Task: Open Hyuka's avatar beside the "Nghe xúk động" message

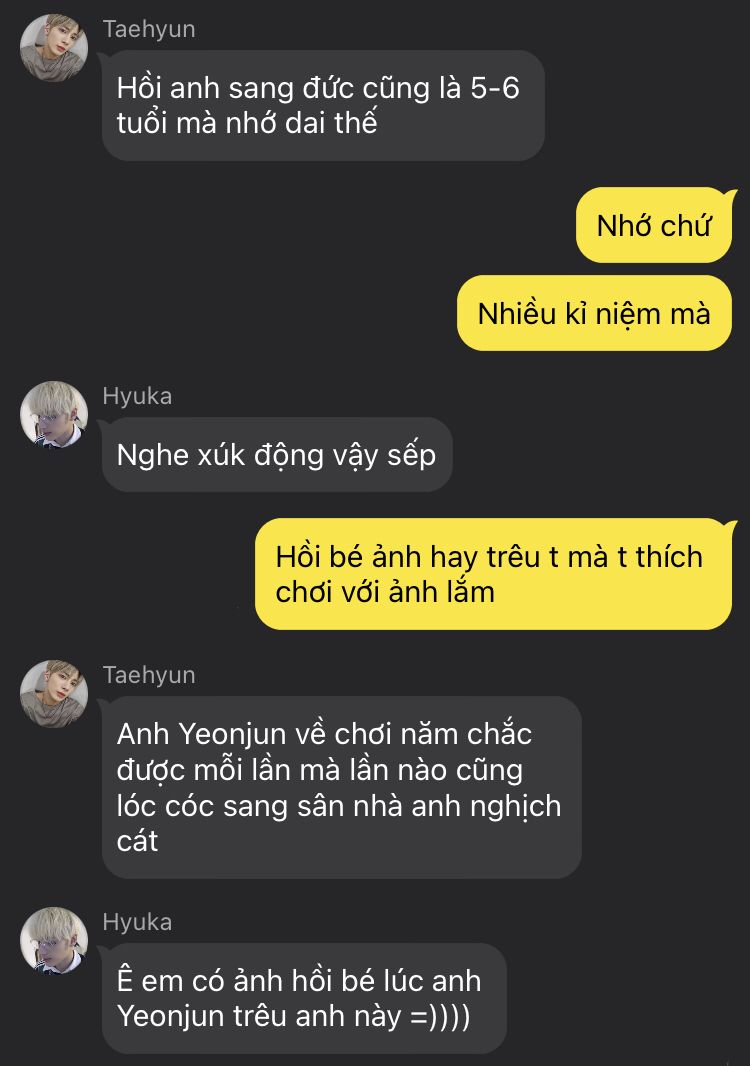Action: (x=54, y=414)
